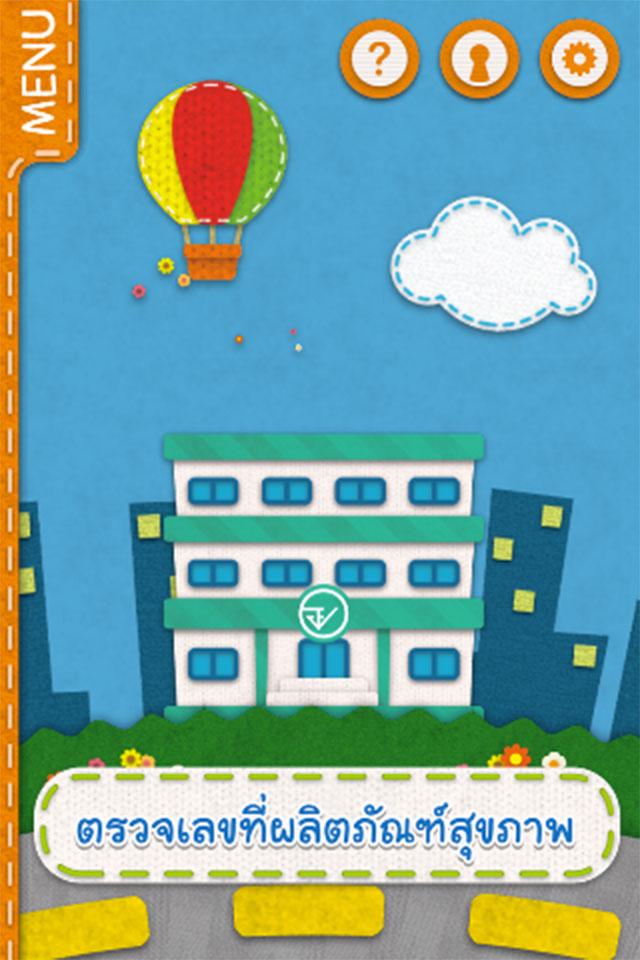This screenshot has width=640, height=960.
Task: Open the help question mark icon
Action: (x=379, y=59)
